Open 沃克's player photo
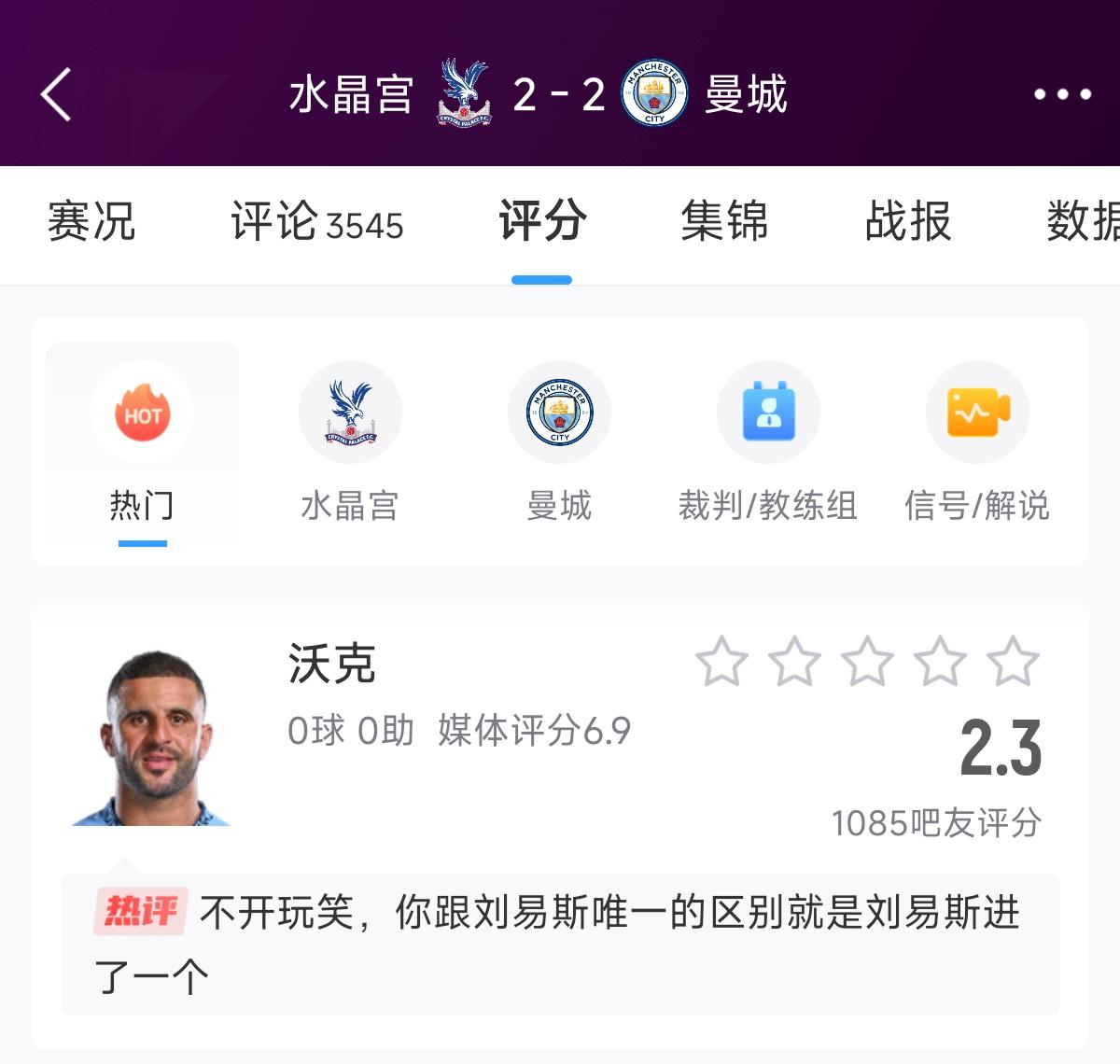 coord(154,739)
